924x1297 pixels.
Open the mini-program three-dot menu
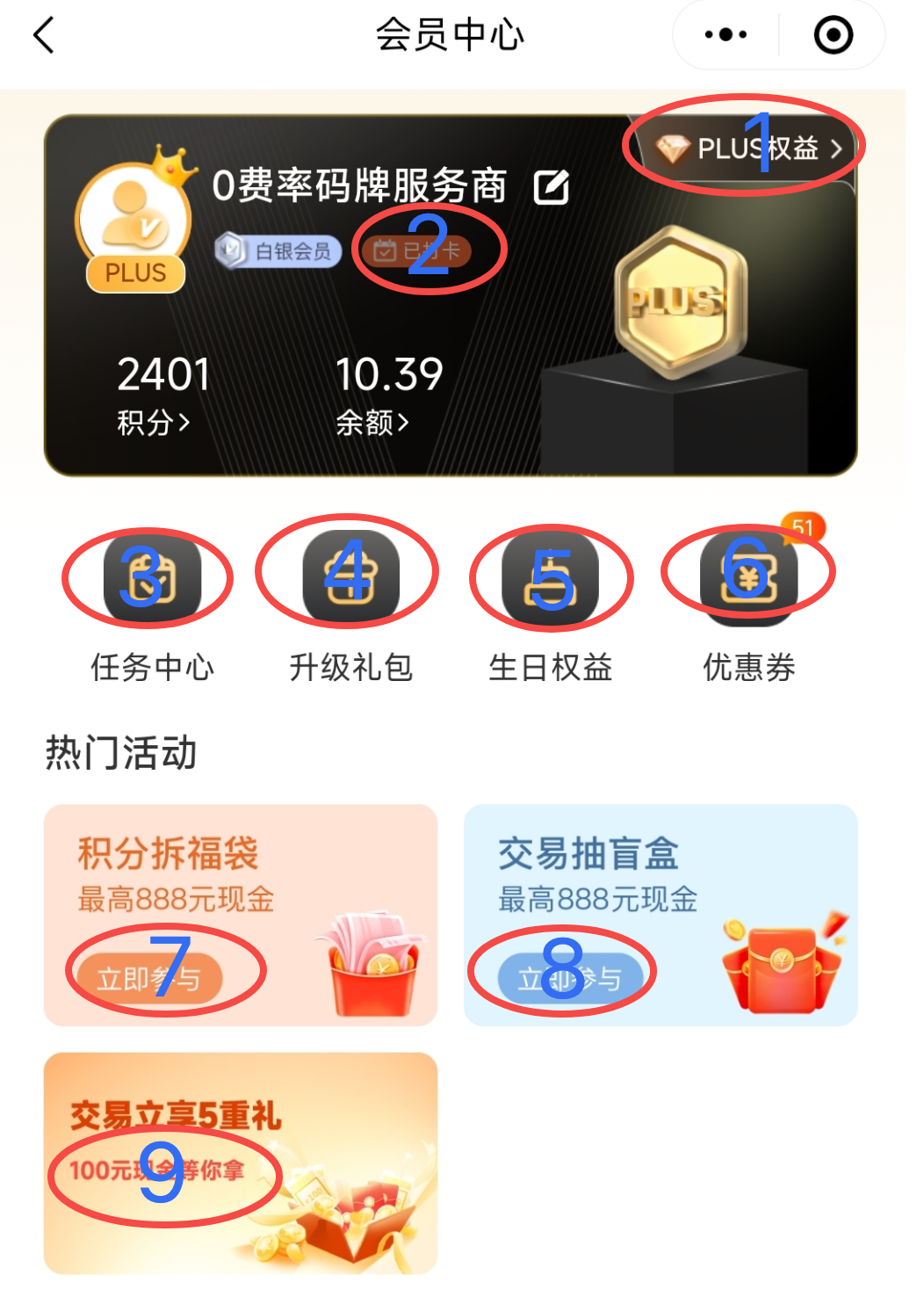click(x=725, y=35)
